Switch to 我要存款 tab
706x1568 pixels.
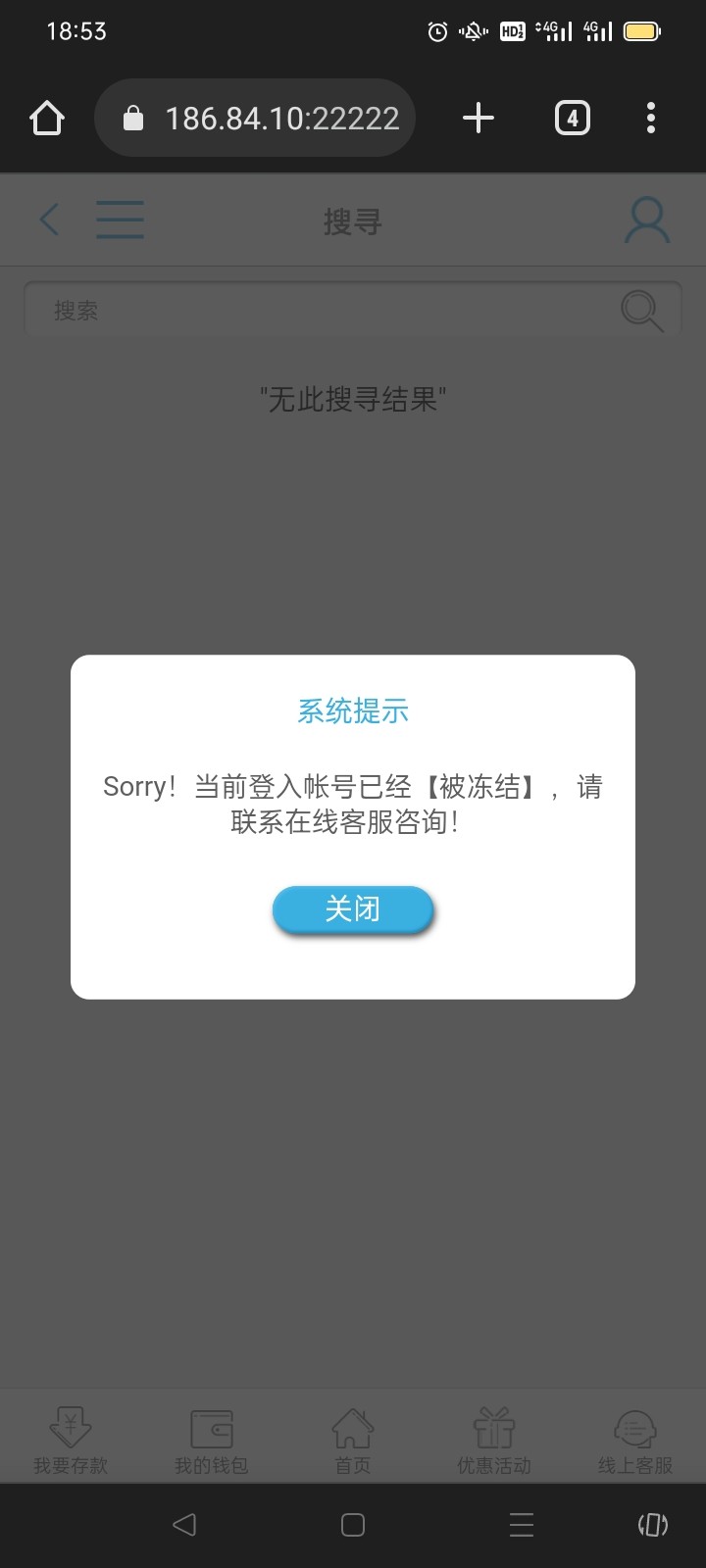click(x=71, y=1441)
